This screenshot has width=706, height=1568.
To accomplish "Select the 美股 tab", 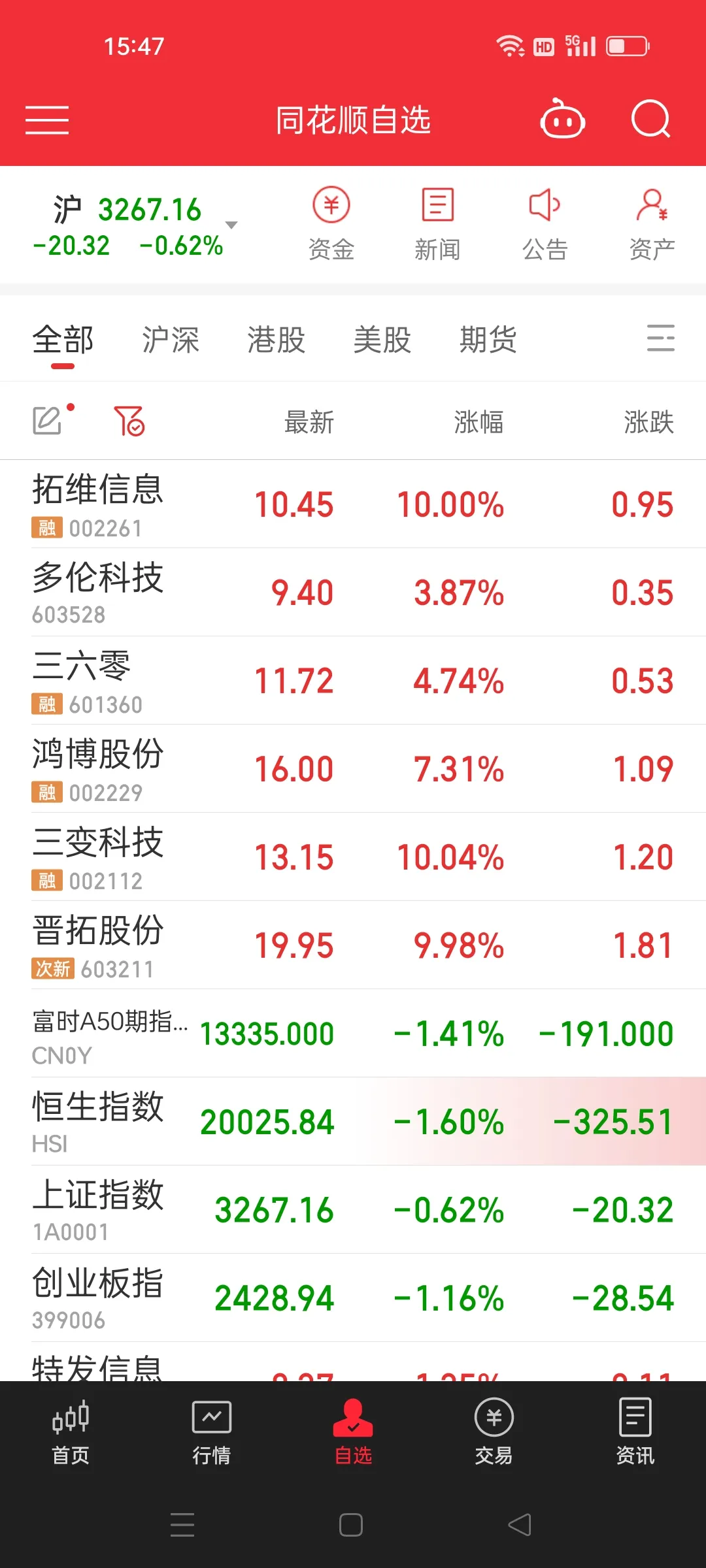I will (x=382, y=340).
